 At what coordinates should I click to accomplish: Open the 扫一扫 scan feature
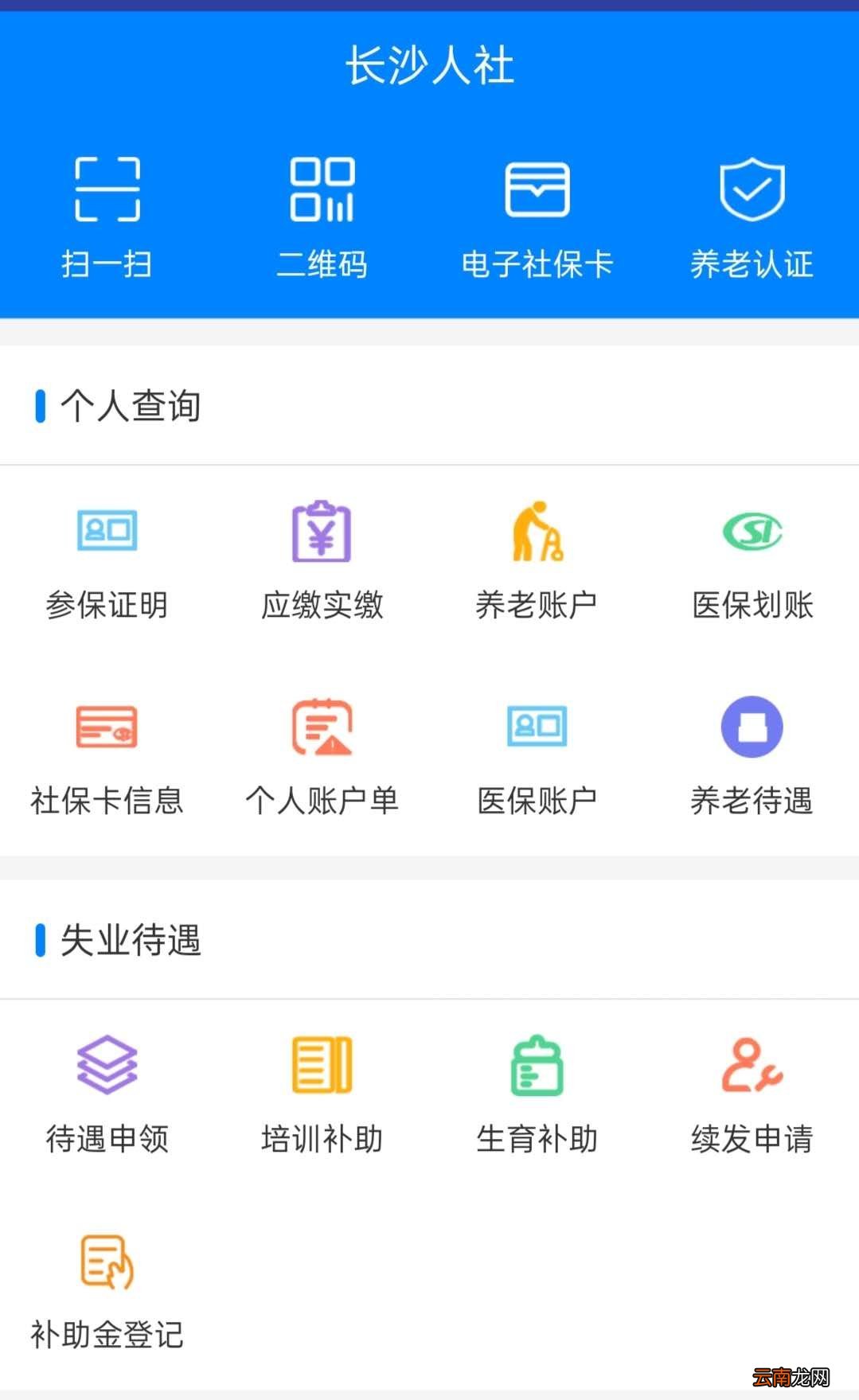(x=107, y=215)
